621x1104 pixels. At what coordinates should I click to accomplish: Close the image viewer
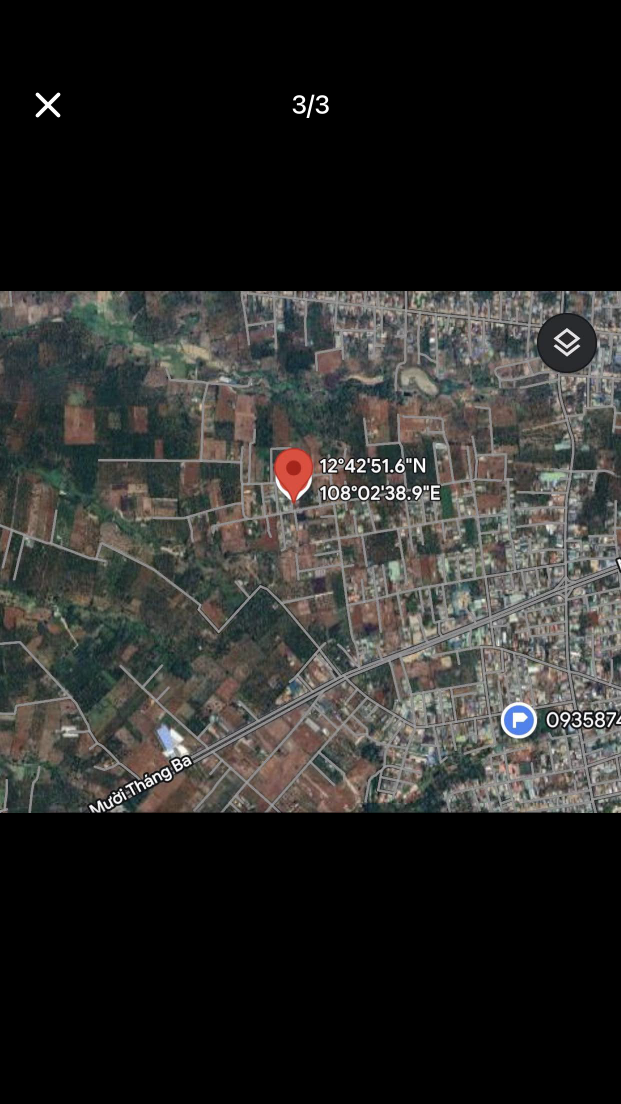click(48, 105)
